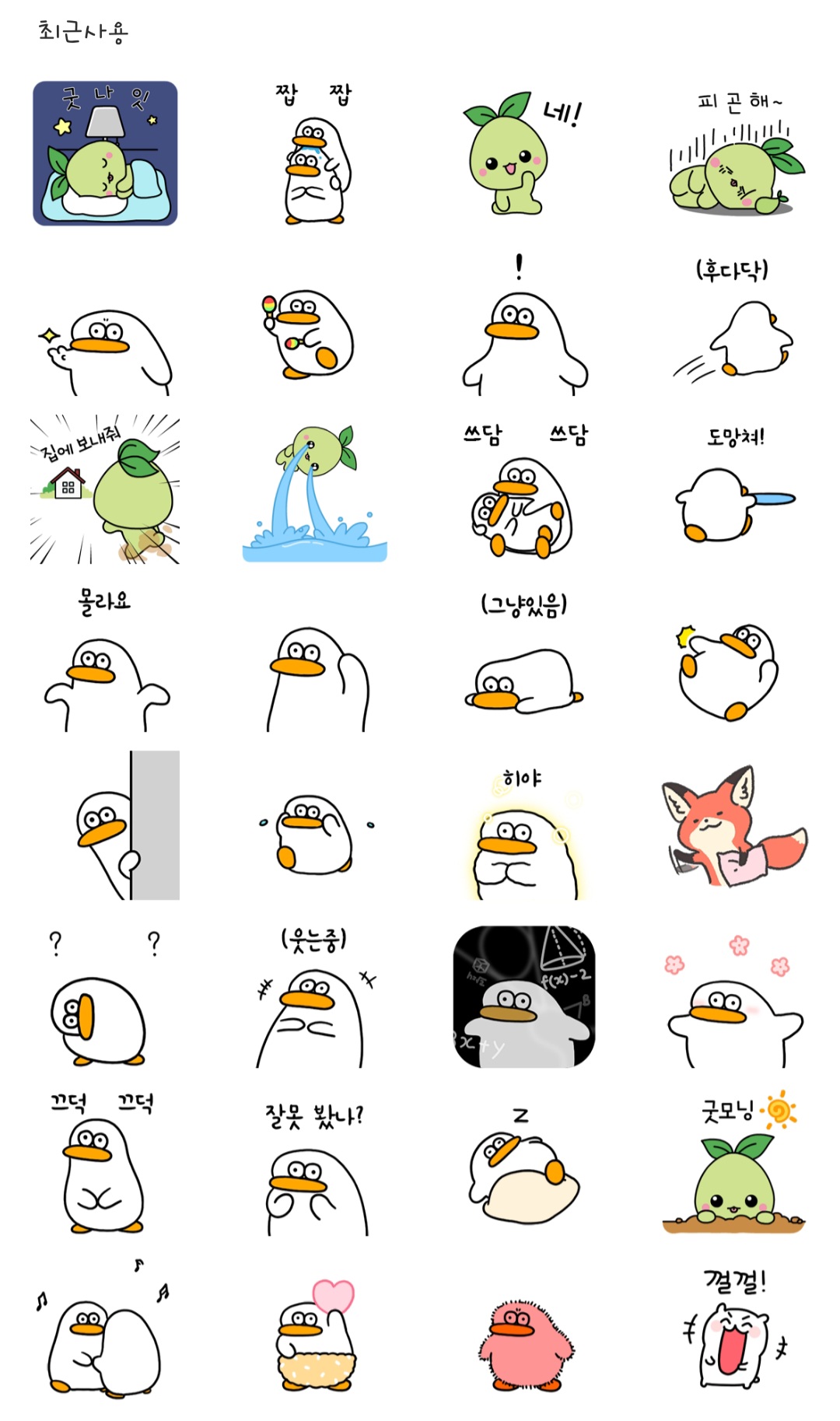Select the duck with math formulas sticker

pos(524,996)
